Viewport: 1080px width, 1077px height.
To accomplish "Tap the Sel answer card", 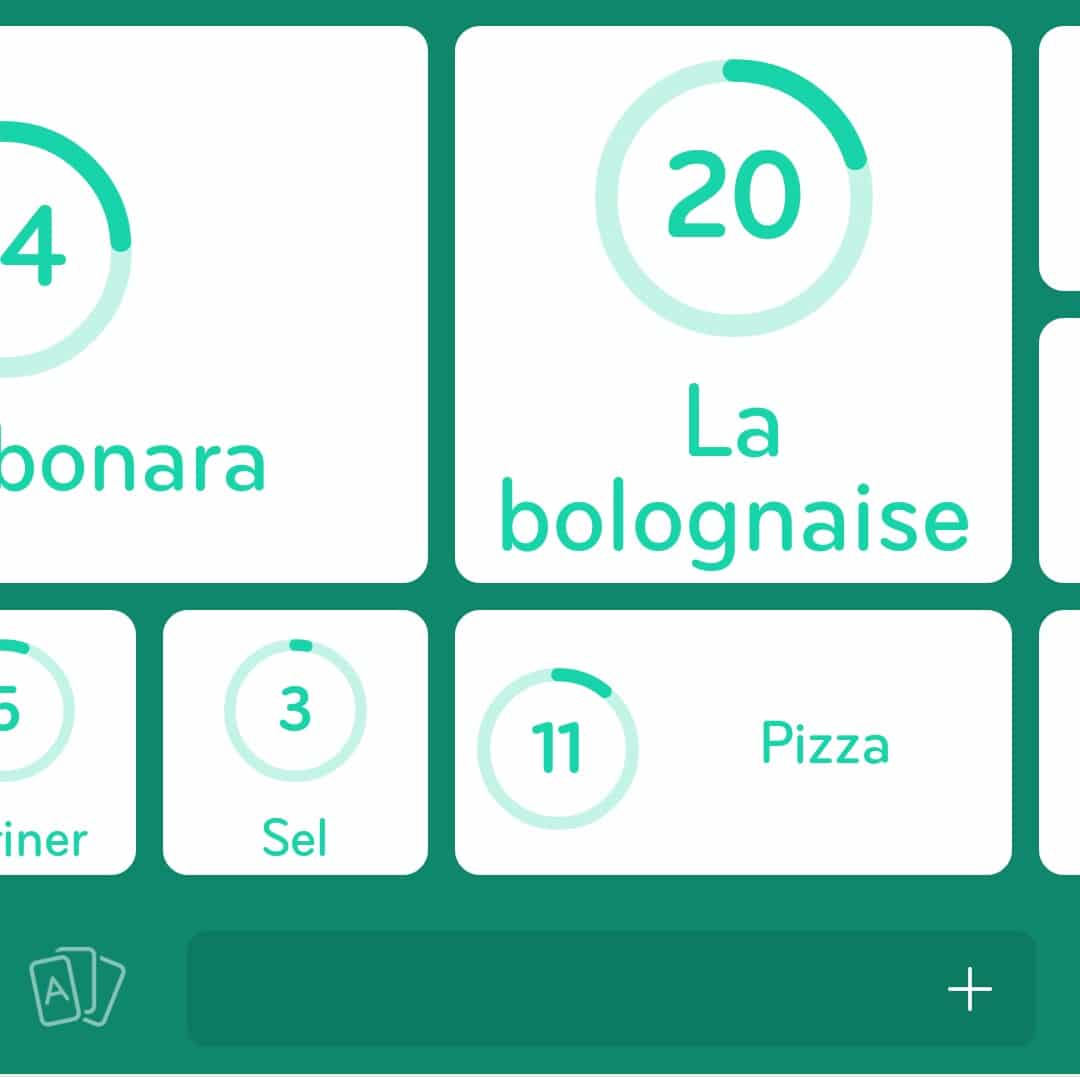I will coord(295,742).
